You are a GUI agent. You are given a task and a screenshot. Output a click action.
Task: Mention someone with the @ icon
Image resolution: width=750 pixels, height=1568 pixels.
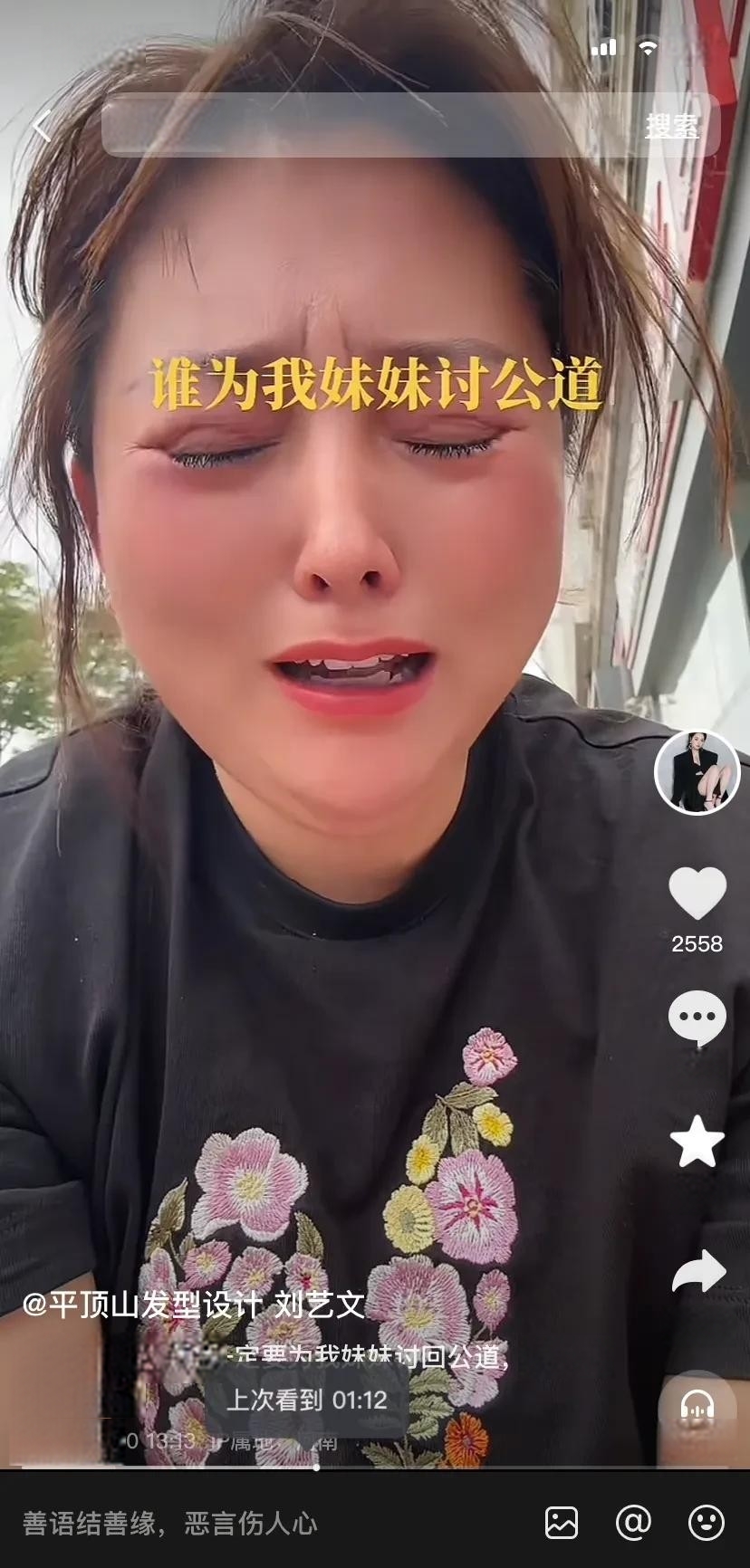(633, 1523)
